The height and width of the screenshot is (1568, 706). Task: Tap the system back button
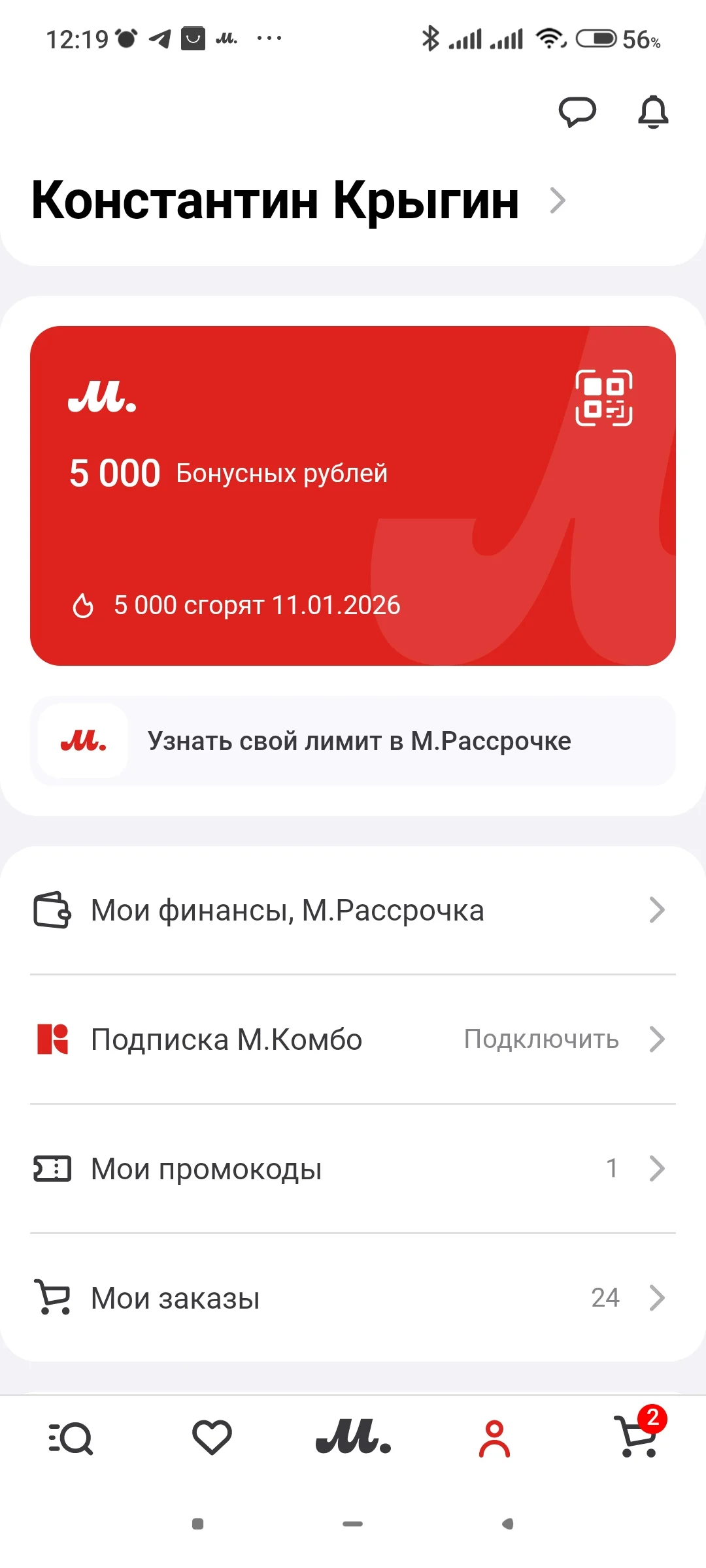(508, 1524)
